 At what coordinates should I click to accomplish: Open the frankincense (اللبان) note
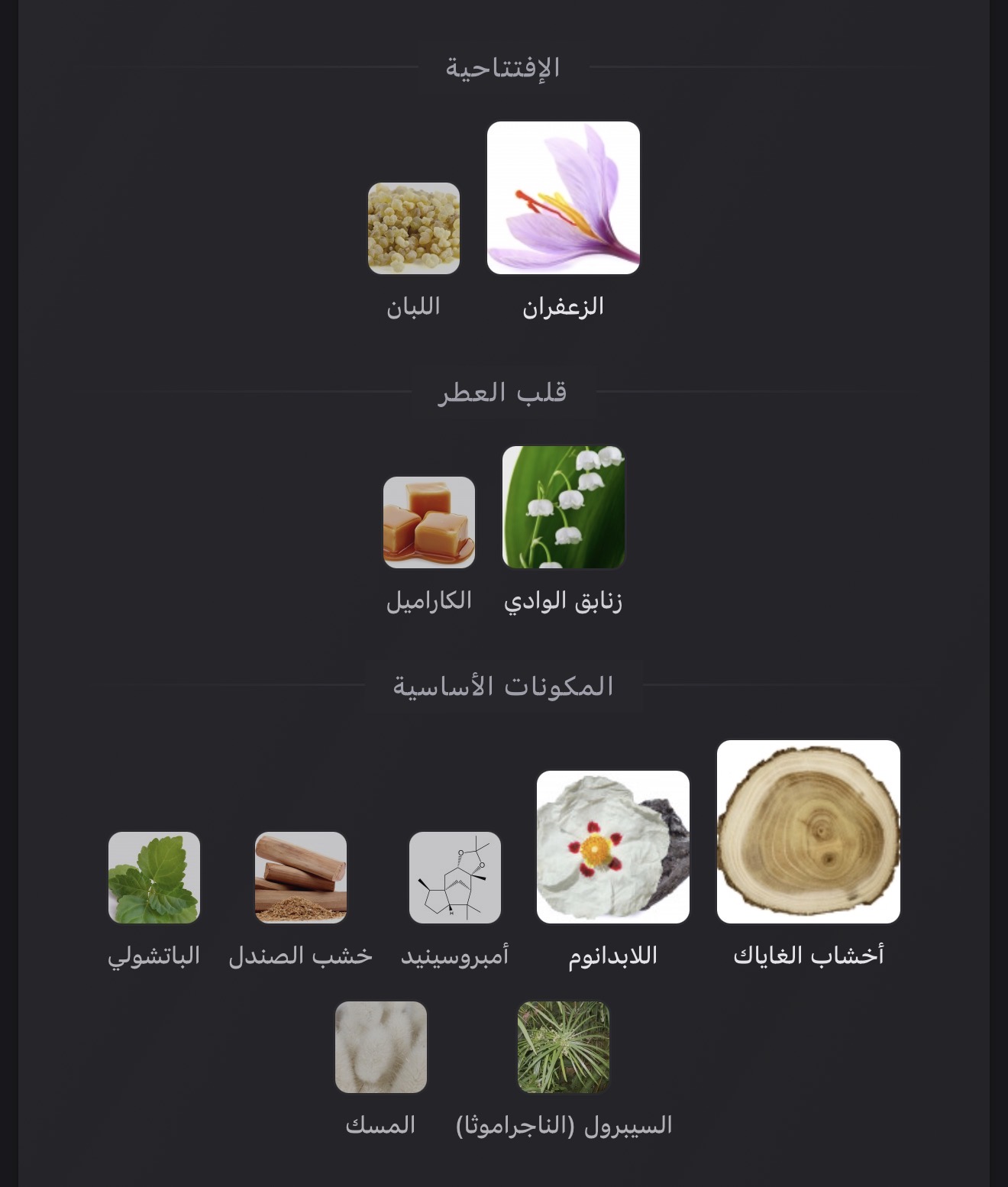[x=414, y=228]
